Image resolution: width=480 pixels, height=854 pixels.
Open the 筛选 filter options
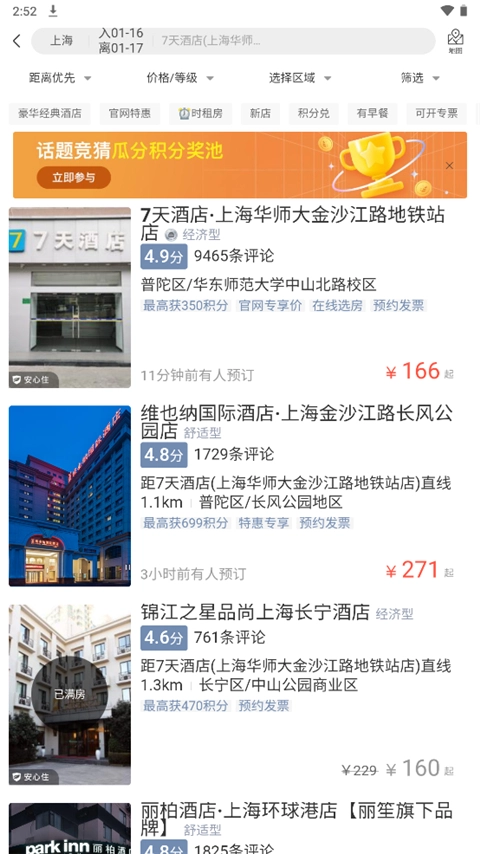tap(420, 78)
